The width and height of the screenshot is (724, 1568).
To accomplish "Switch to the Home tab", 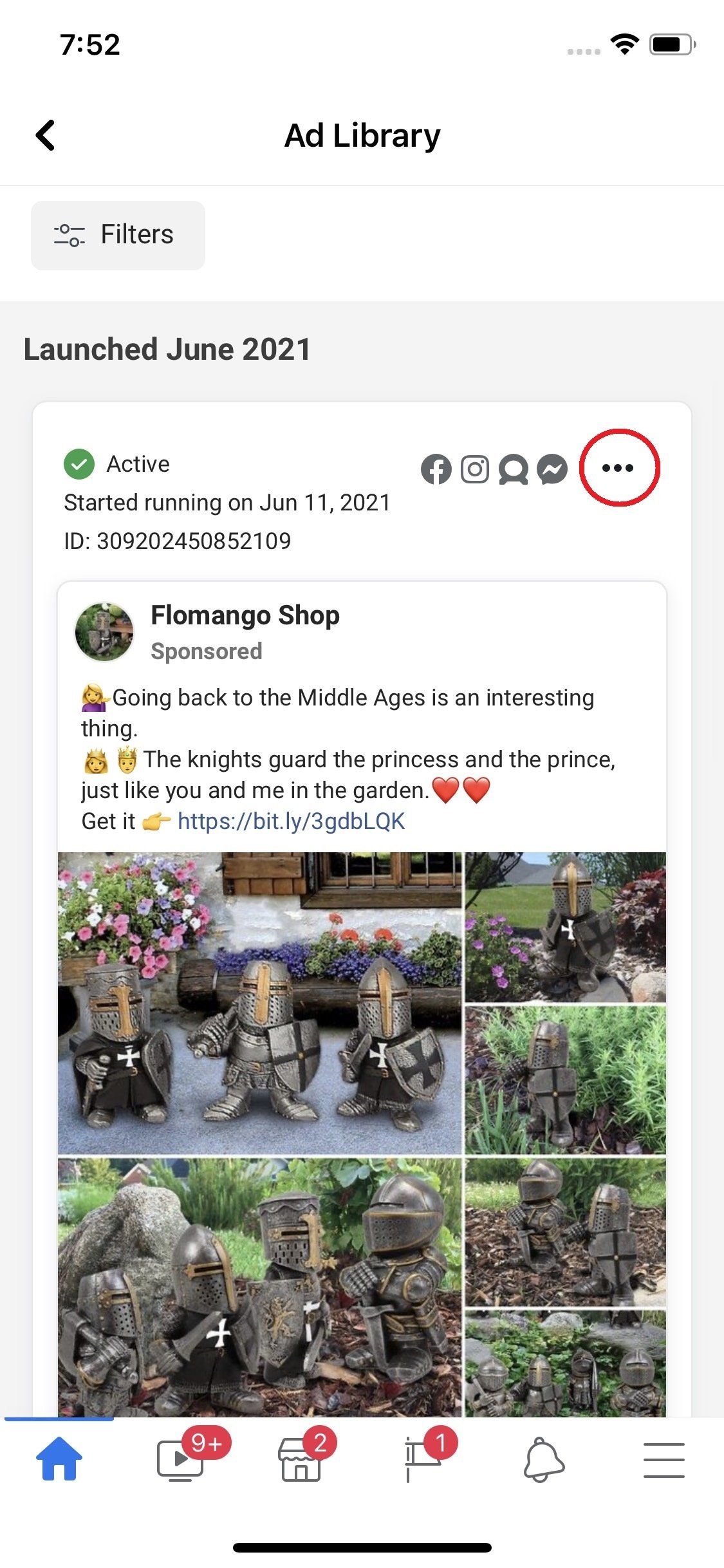I will 59,1460.
